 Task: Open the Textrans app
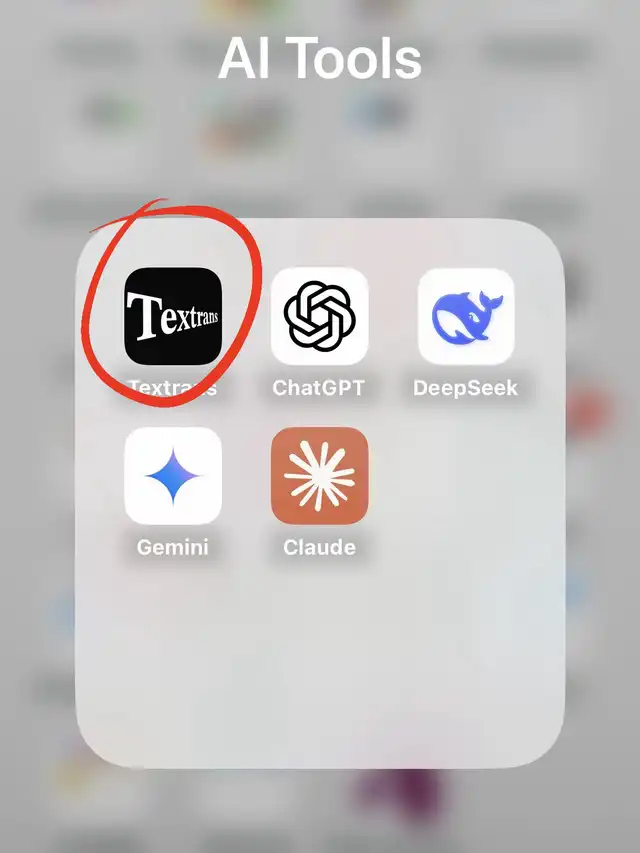[173, 316]
